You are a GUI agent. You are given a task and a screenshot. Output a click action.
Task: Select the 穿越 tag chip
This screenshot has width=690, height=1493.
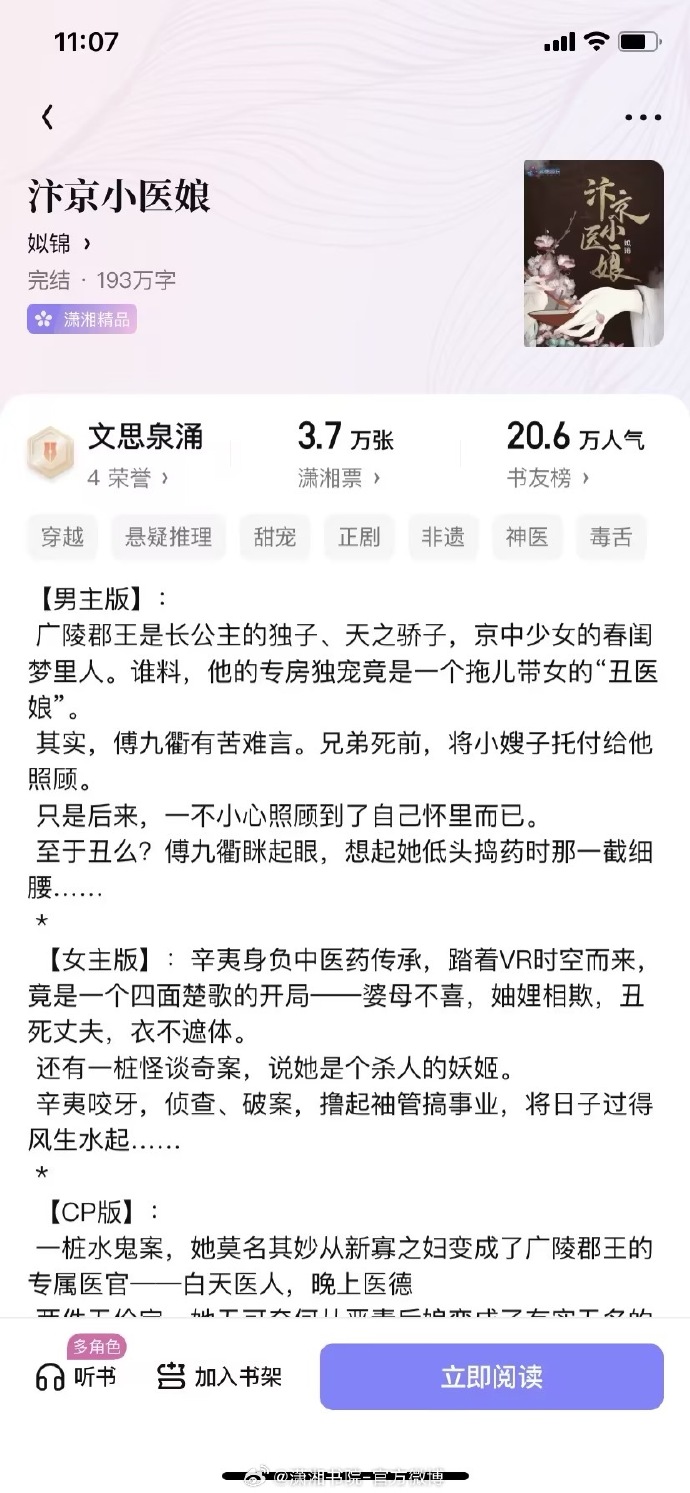pyautogui.click(x=62, y=537)
